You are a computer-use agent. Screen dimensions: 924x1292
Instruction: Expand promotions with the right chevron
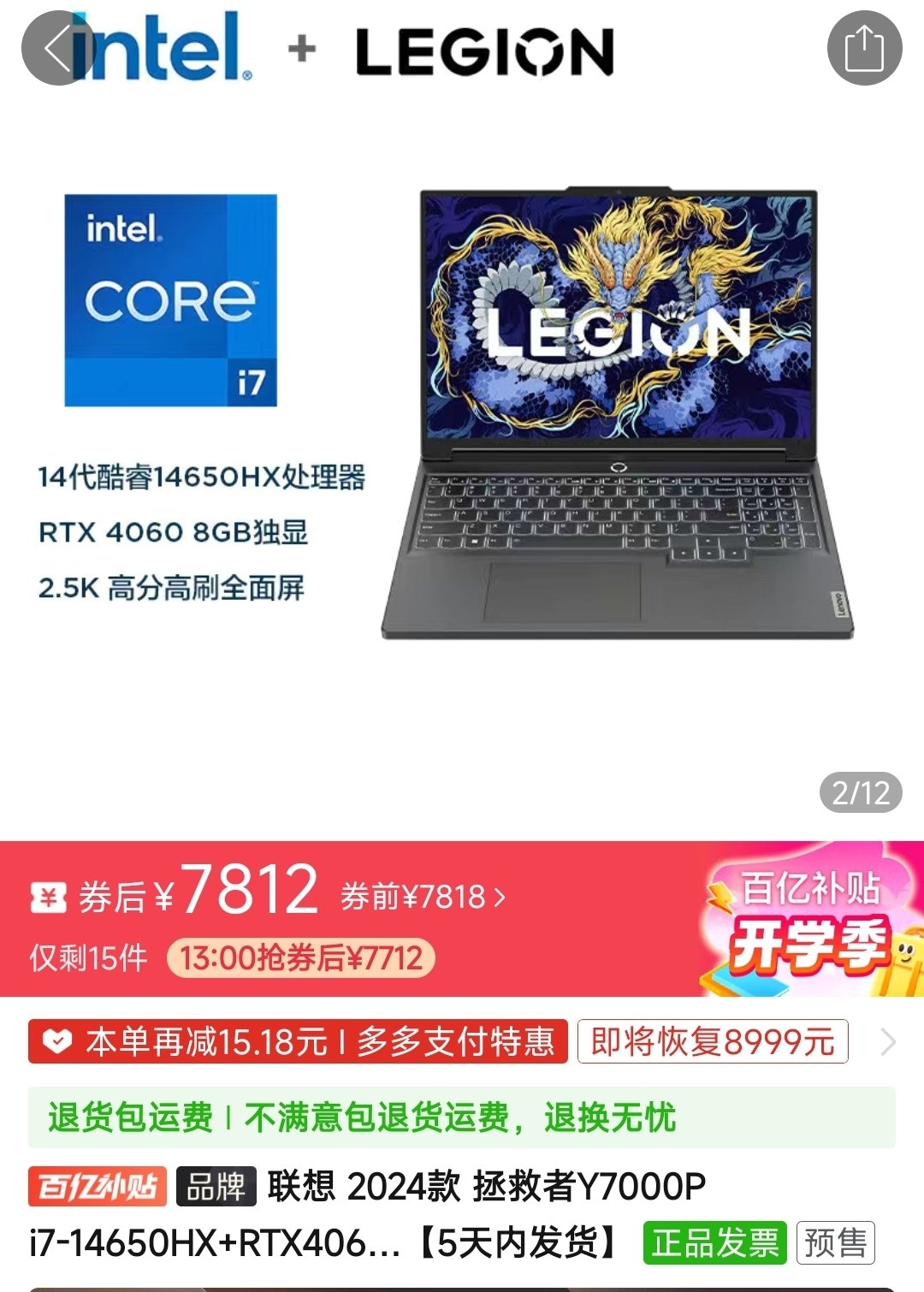click(x=888, y=1042)
